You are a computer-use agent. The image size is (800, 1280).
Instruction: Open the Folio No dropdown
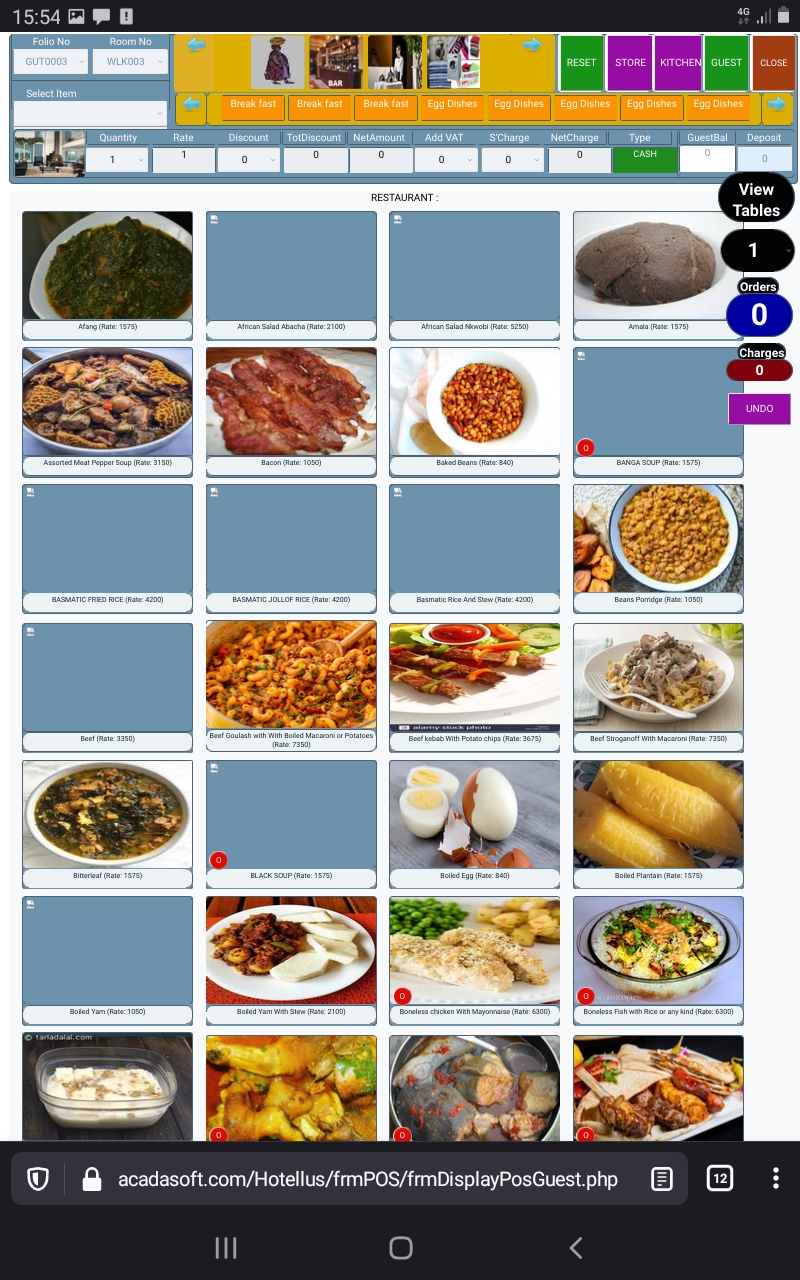click(x=50, y=62)
